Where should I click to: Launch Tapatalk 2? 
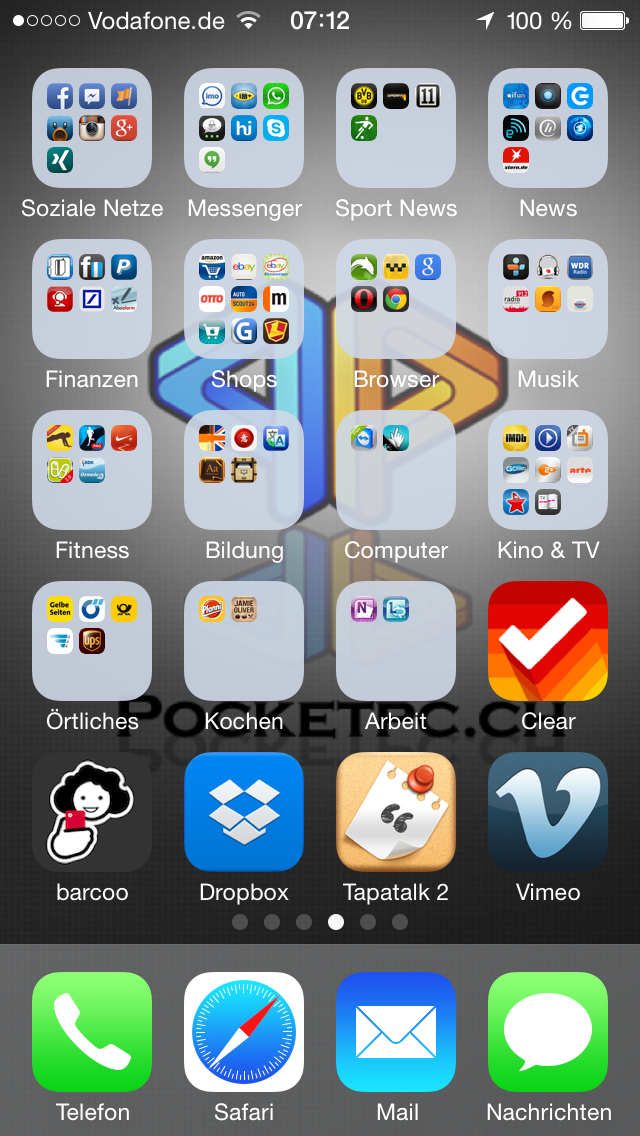396,812
